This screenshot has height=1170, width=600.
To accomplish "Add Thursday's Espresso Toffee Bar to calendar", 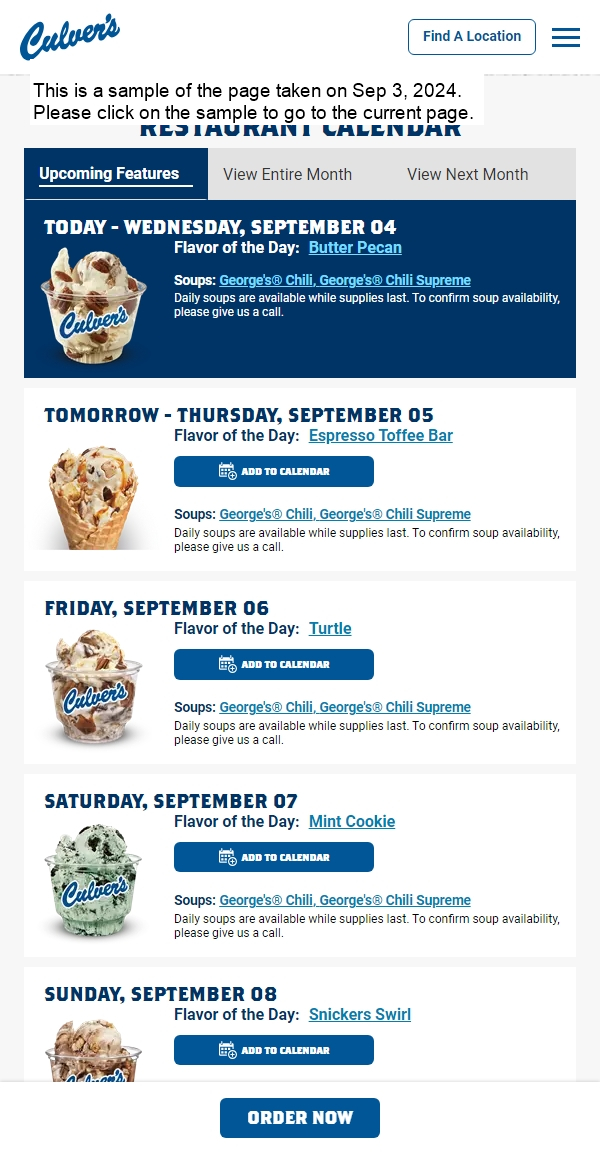I will click(x=274, y=472).
